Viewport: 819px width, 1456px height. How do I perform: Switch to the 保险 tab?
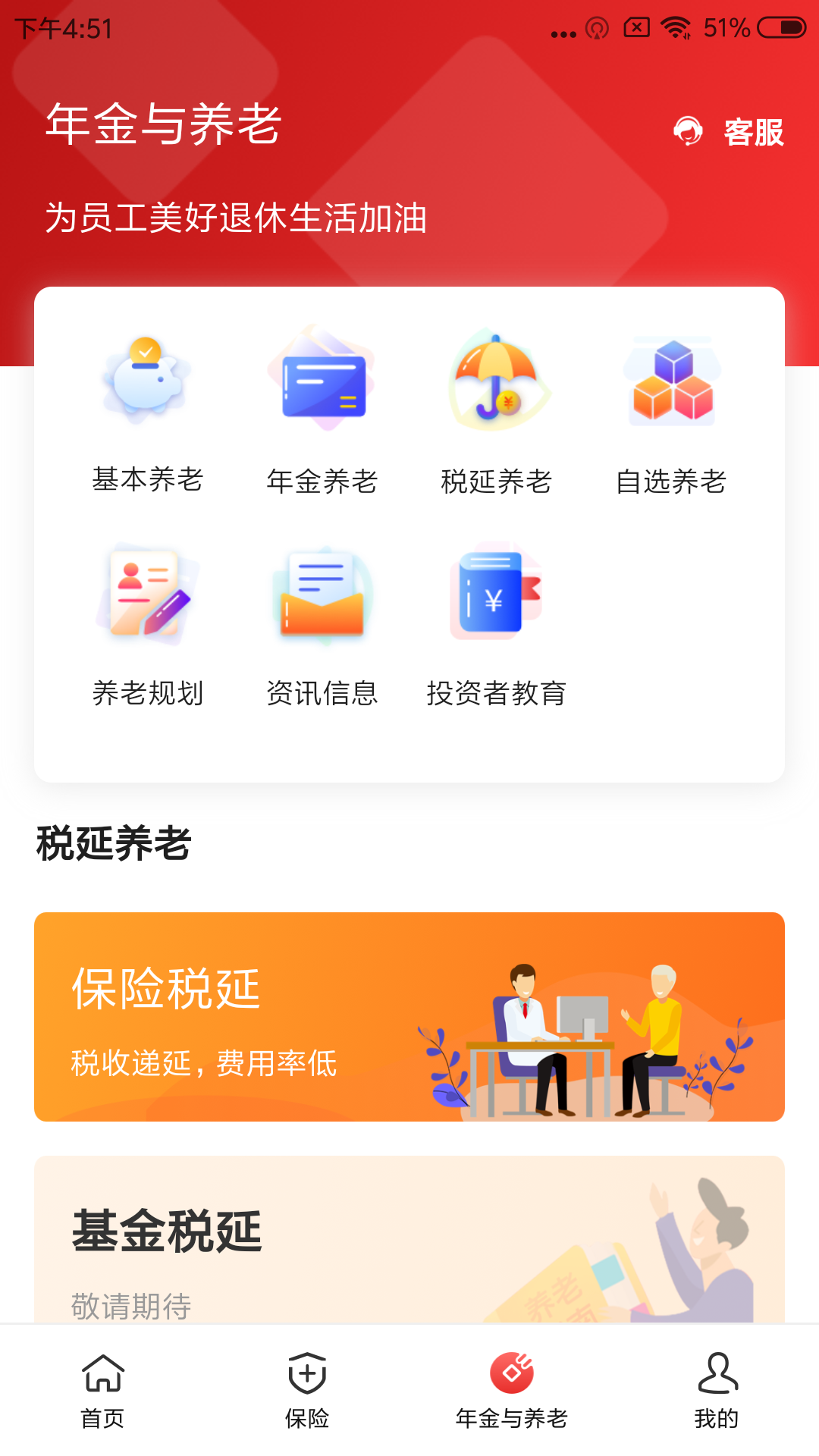pos(307,1392)
